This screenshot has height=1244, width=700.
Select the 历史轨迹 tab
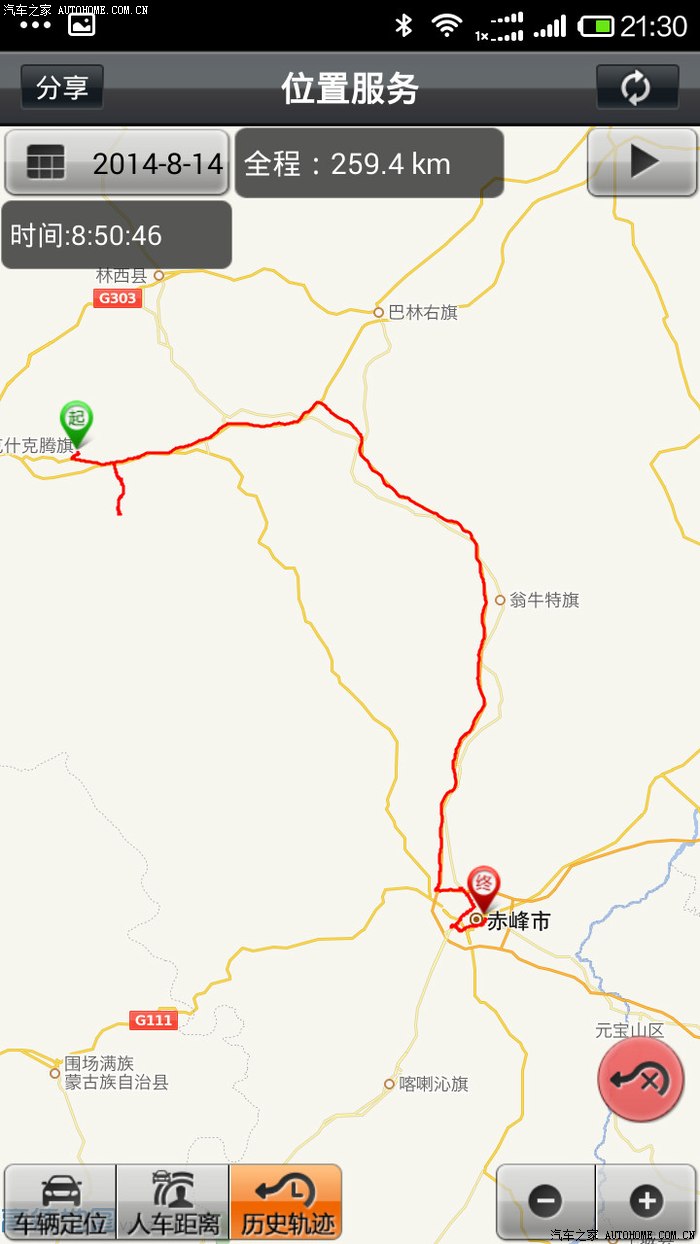tap(286, 1202)
